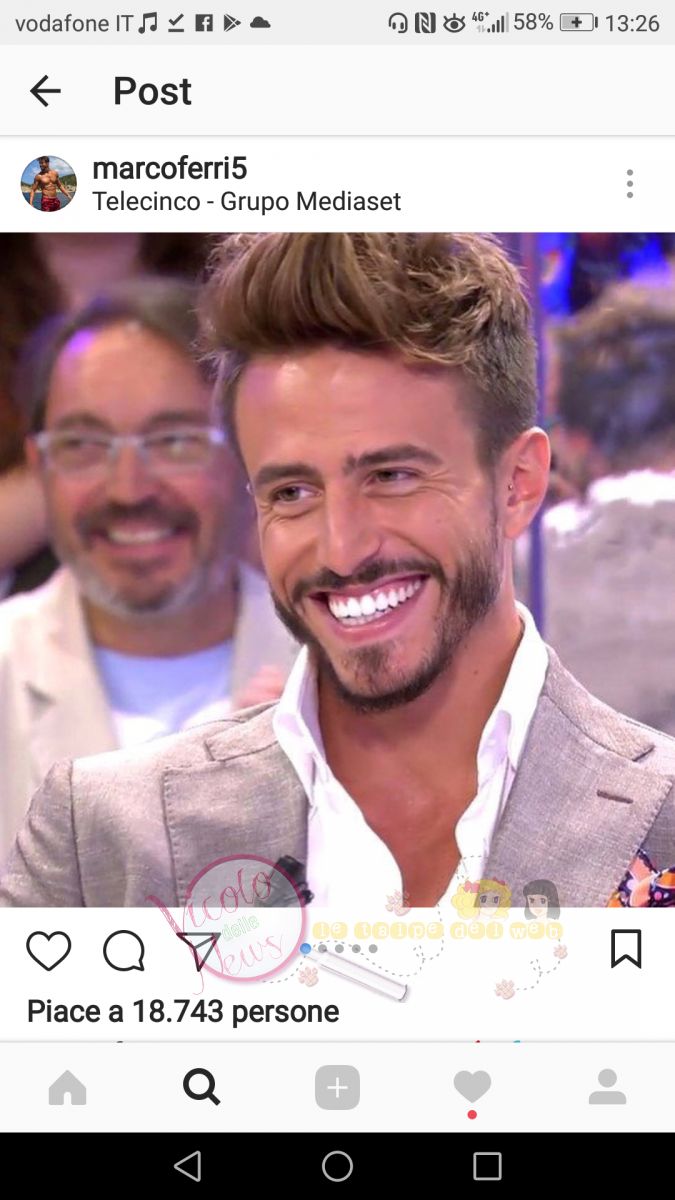Open marcoferri5's profile picture
The height and width of the screenshot is (1200, 675).
[49, 184]
